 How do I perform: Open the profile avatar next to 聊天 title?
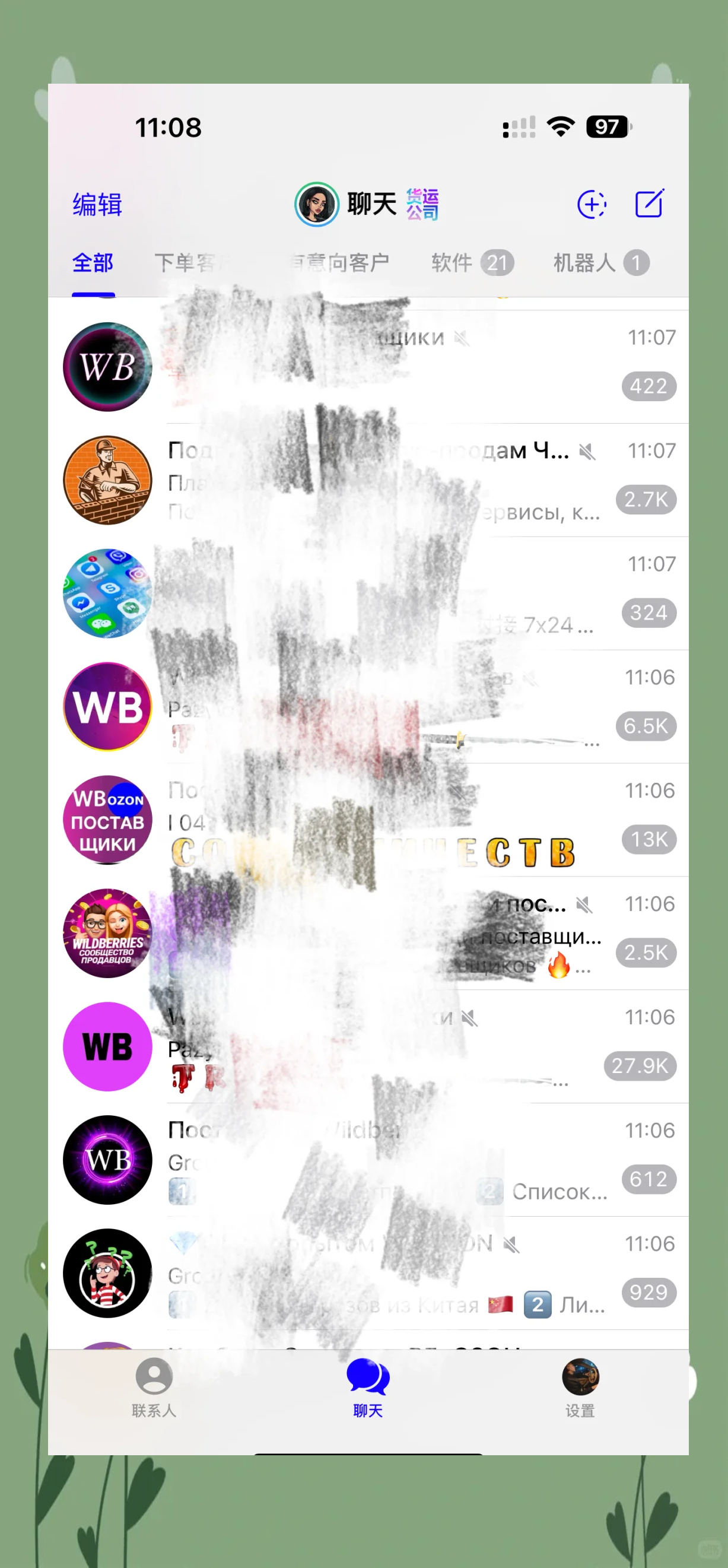[316, 205]
